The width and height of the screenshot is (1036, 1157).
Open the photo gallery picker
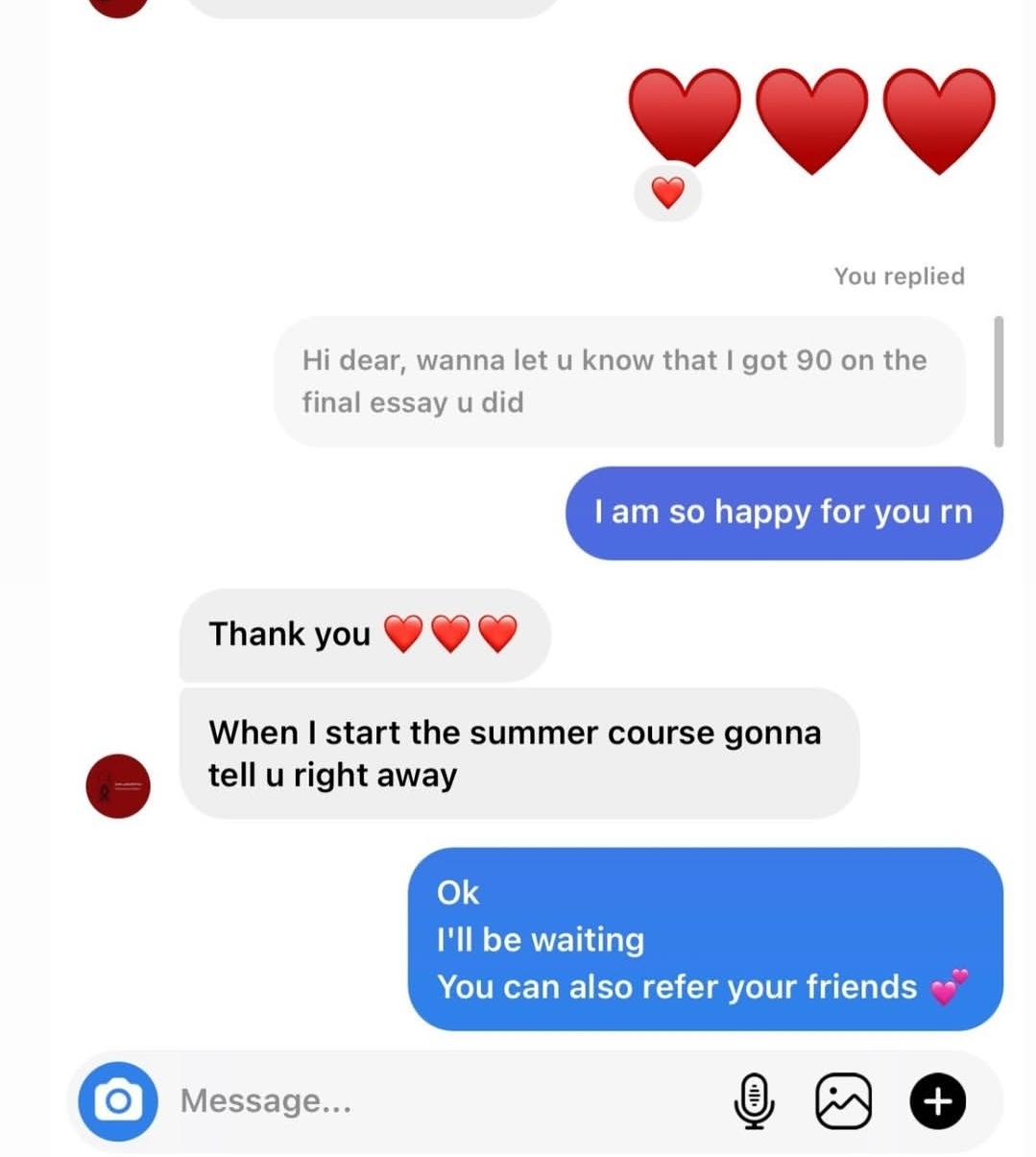coord(843,1100)
